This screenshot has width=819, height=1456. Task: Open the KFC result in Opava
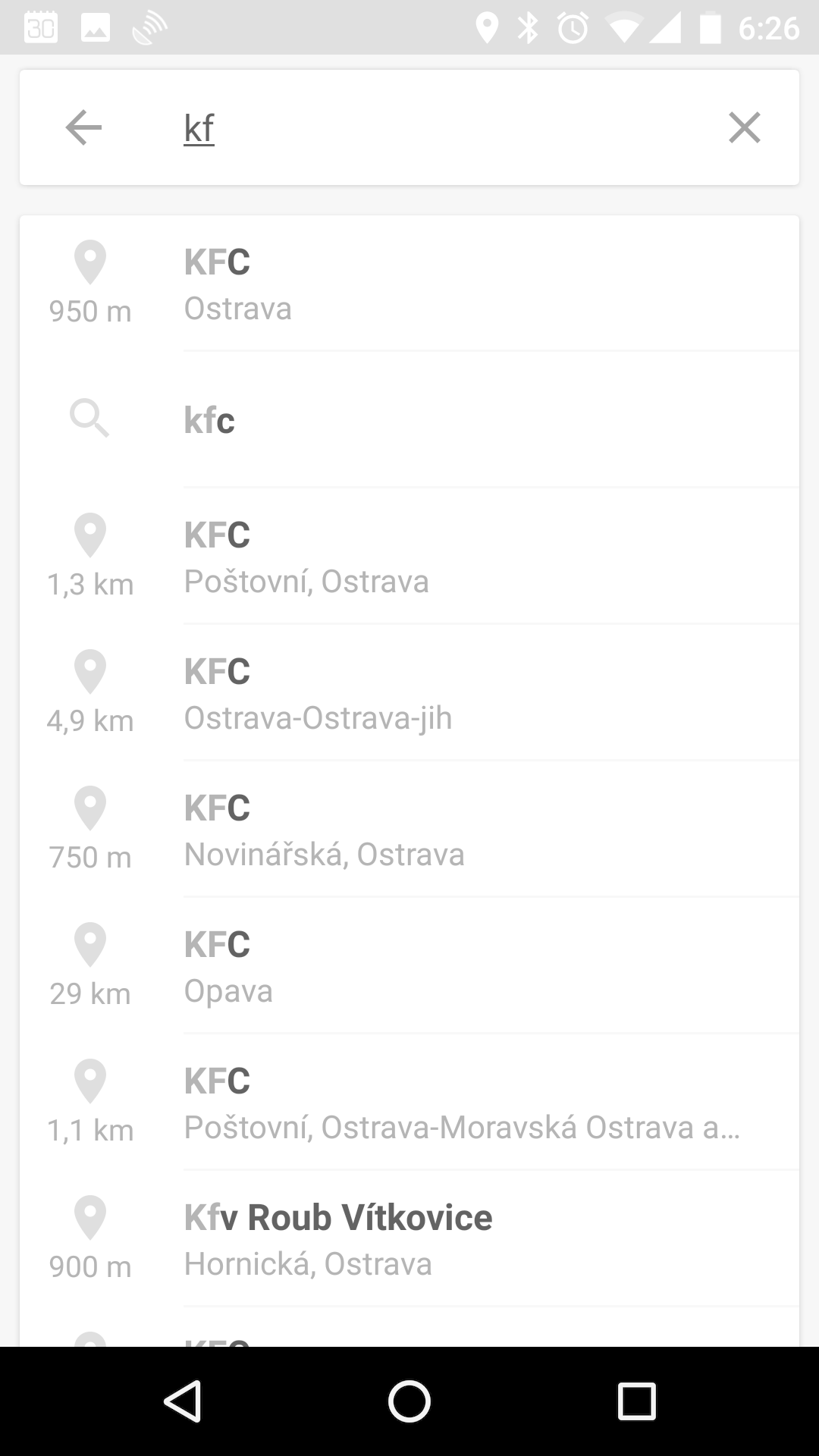(409, 965)
